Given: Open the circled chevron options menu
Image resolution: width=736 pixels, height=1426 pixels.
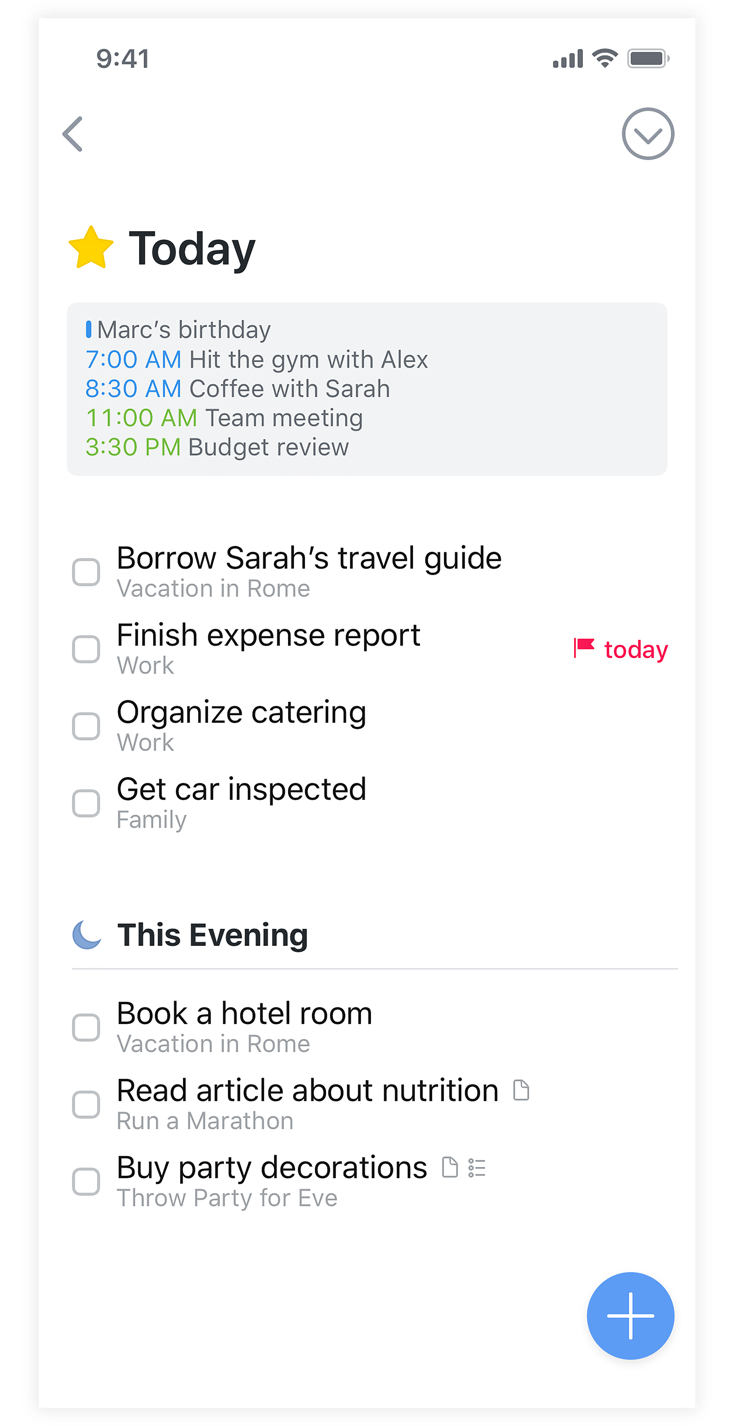Looking at the screenshot, I should (648, 134).
